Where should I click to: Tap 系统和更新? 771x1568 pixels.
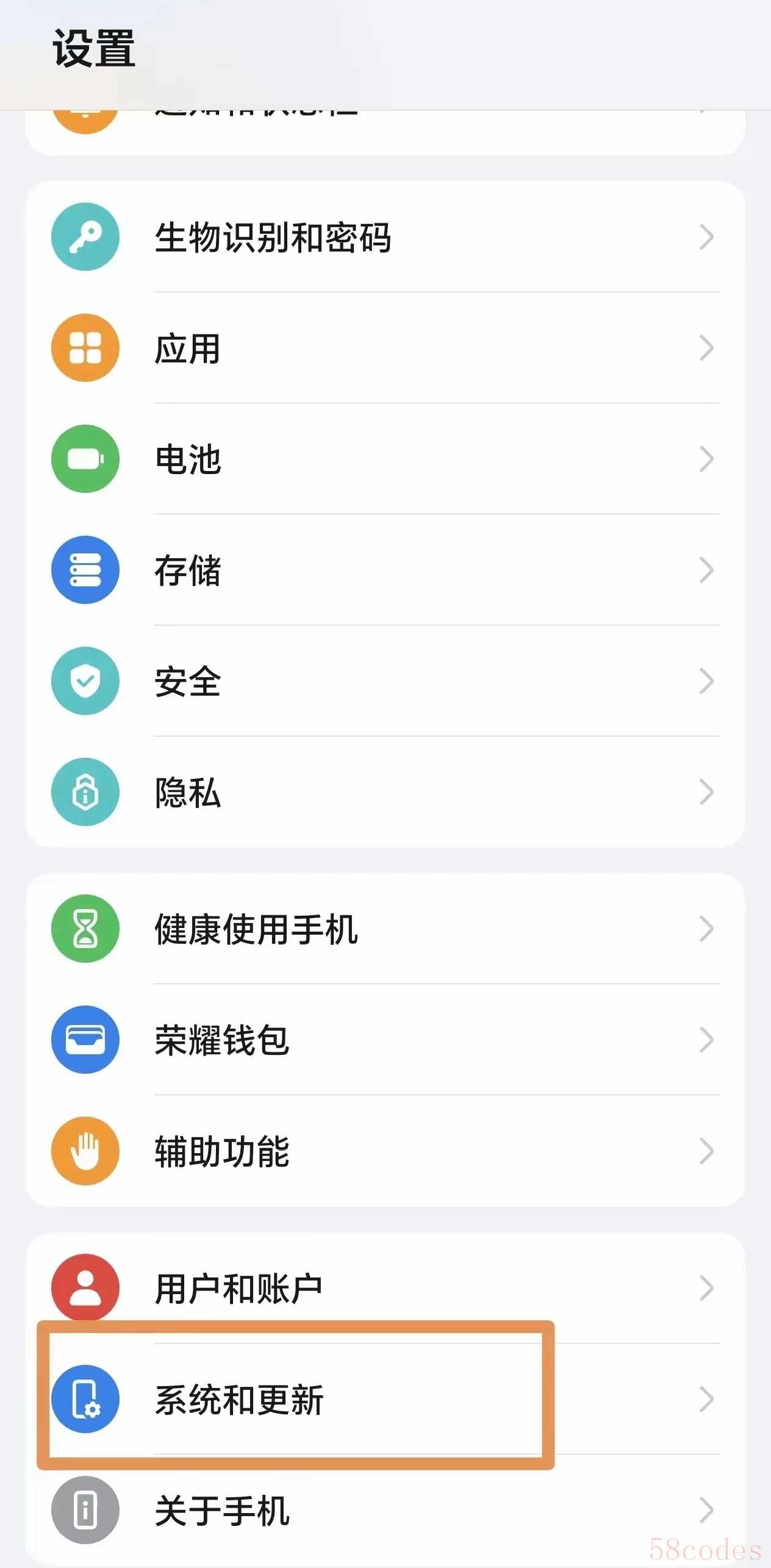click(385, 1399)
